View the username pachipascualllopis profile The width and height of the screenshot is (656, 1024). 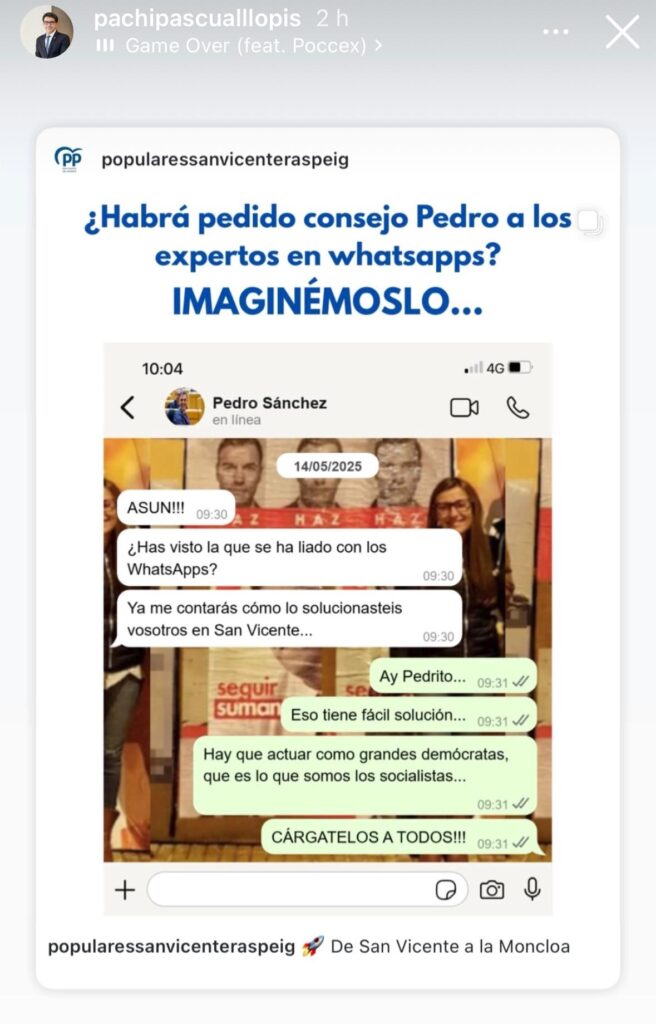tap(196, 19)
